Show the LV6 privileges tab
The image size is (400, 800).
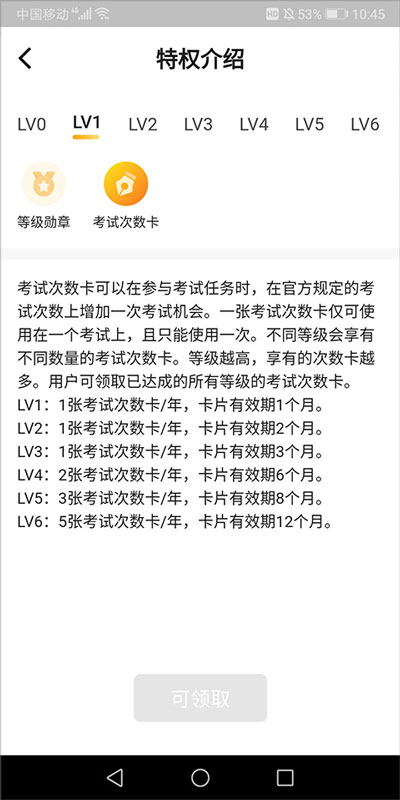point(365,124)
